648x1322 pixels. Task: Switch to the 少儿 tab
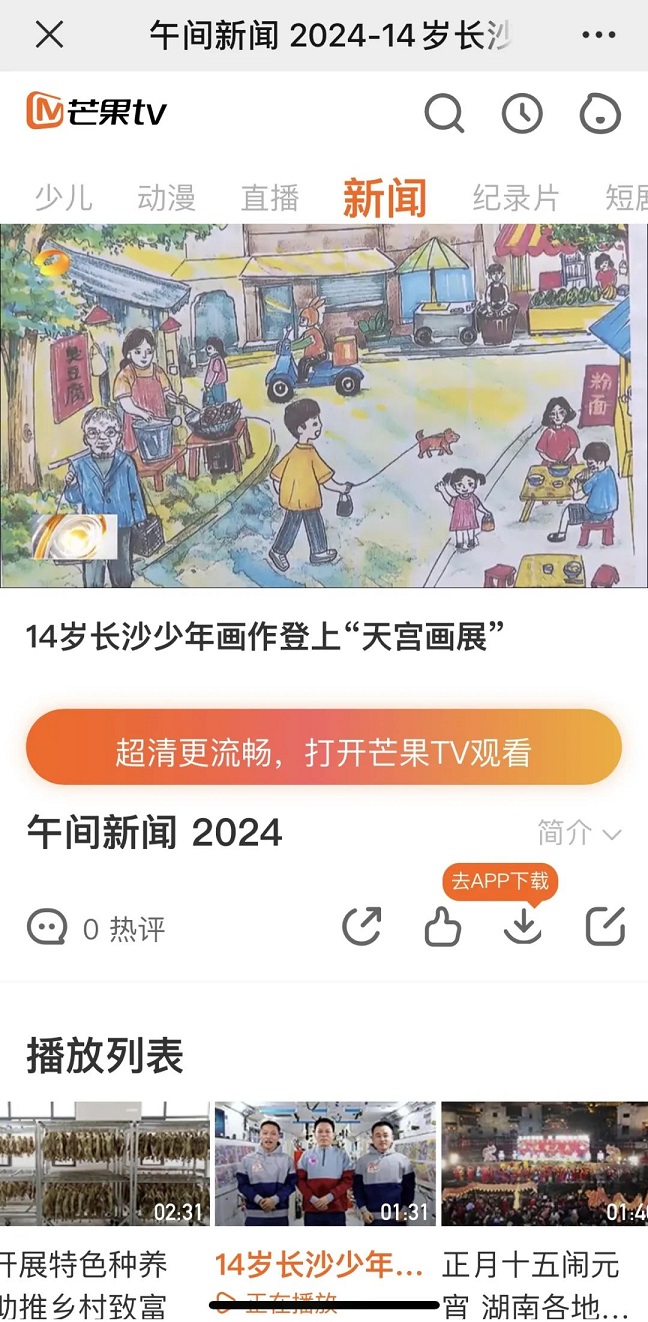coord(63,197)
